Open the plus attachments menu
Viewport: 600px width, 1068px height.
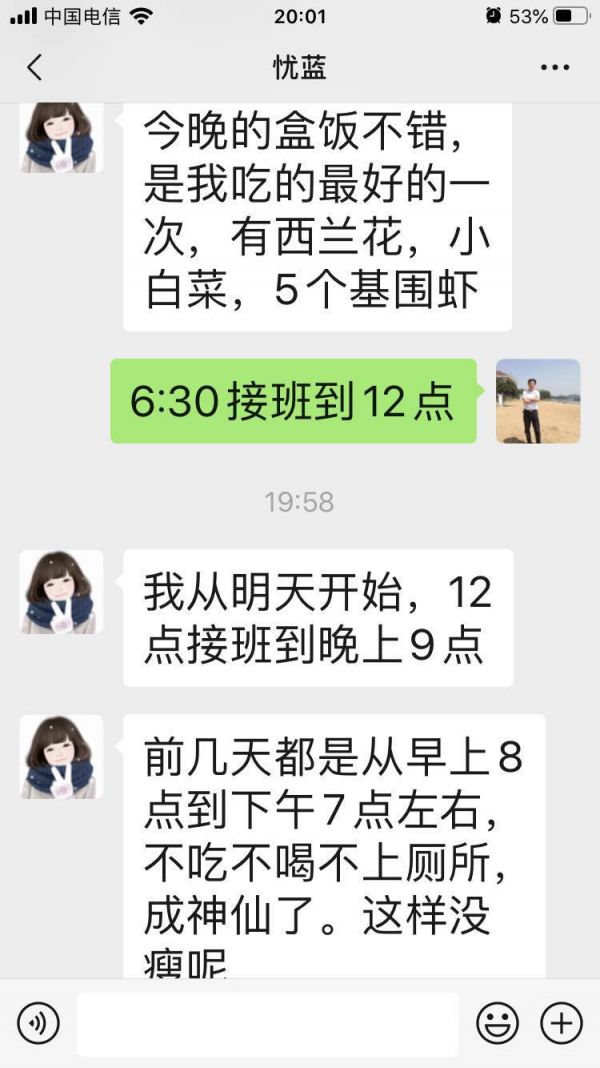(561, 1023)
